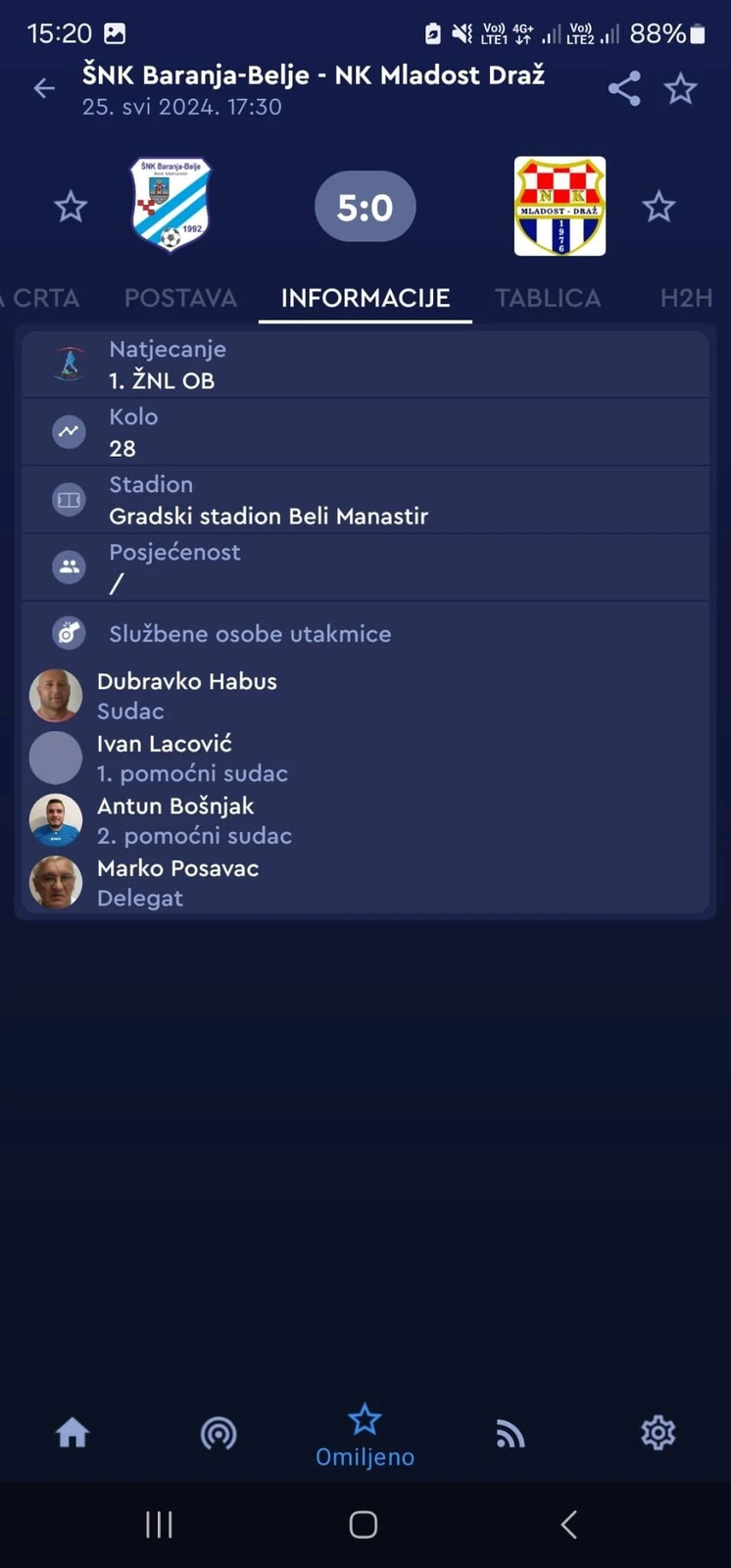Image resolution: width=731 pixels, height=1568 pixels.
Task: Go to the home tab in the bottom bar
Action: coord(73,1433)
